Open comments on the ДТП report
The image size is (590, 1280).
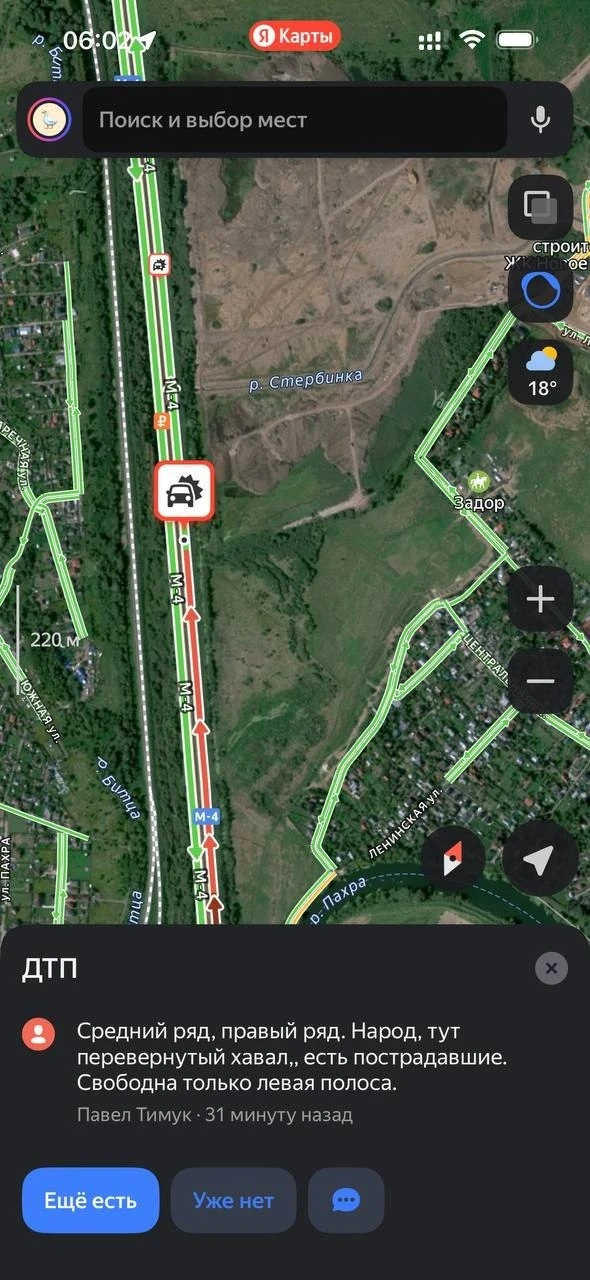pos(346,1201)
